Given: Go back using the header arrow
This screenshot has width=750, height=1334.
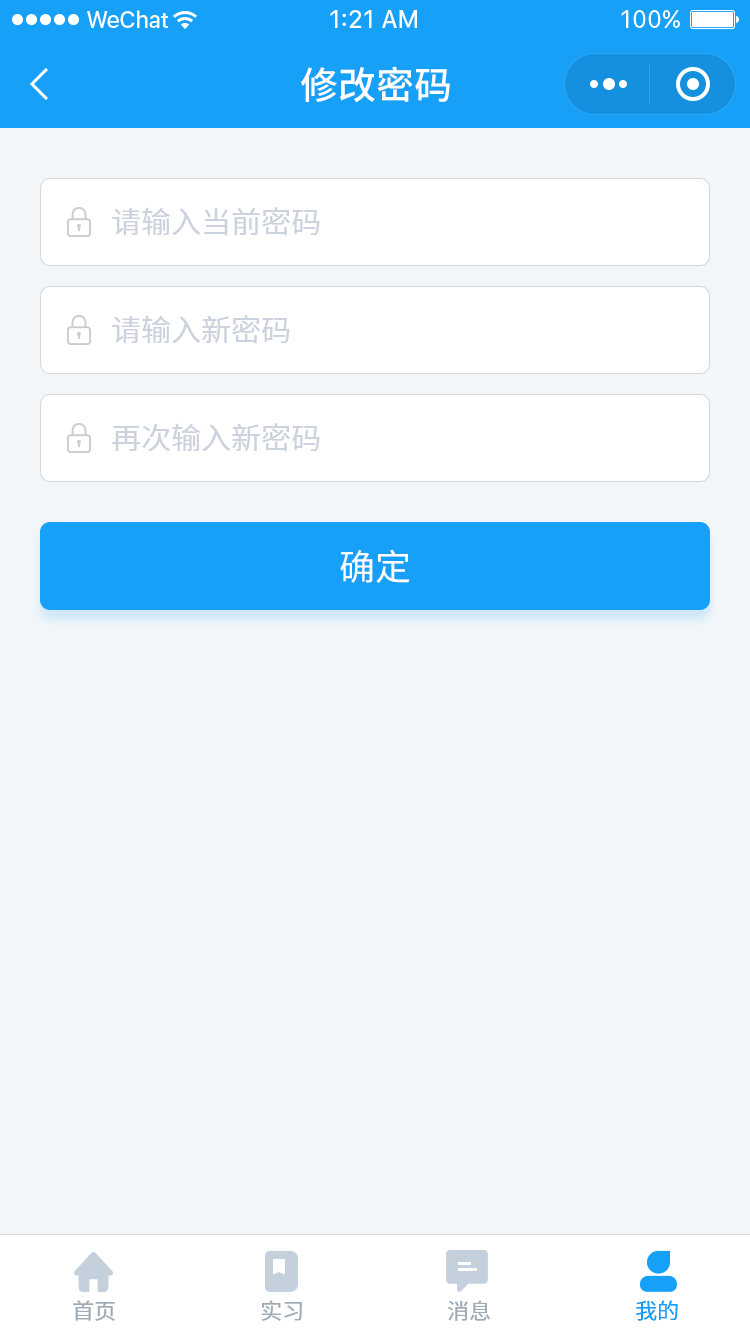Looking at the screenshot, I should [39, 84].
